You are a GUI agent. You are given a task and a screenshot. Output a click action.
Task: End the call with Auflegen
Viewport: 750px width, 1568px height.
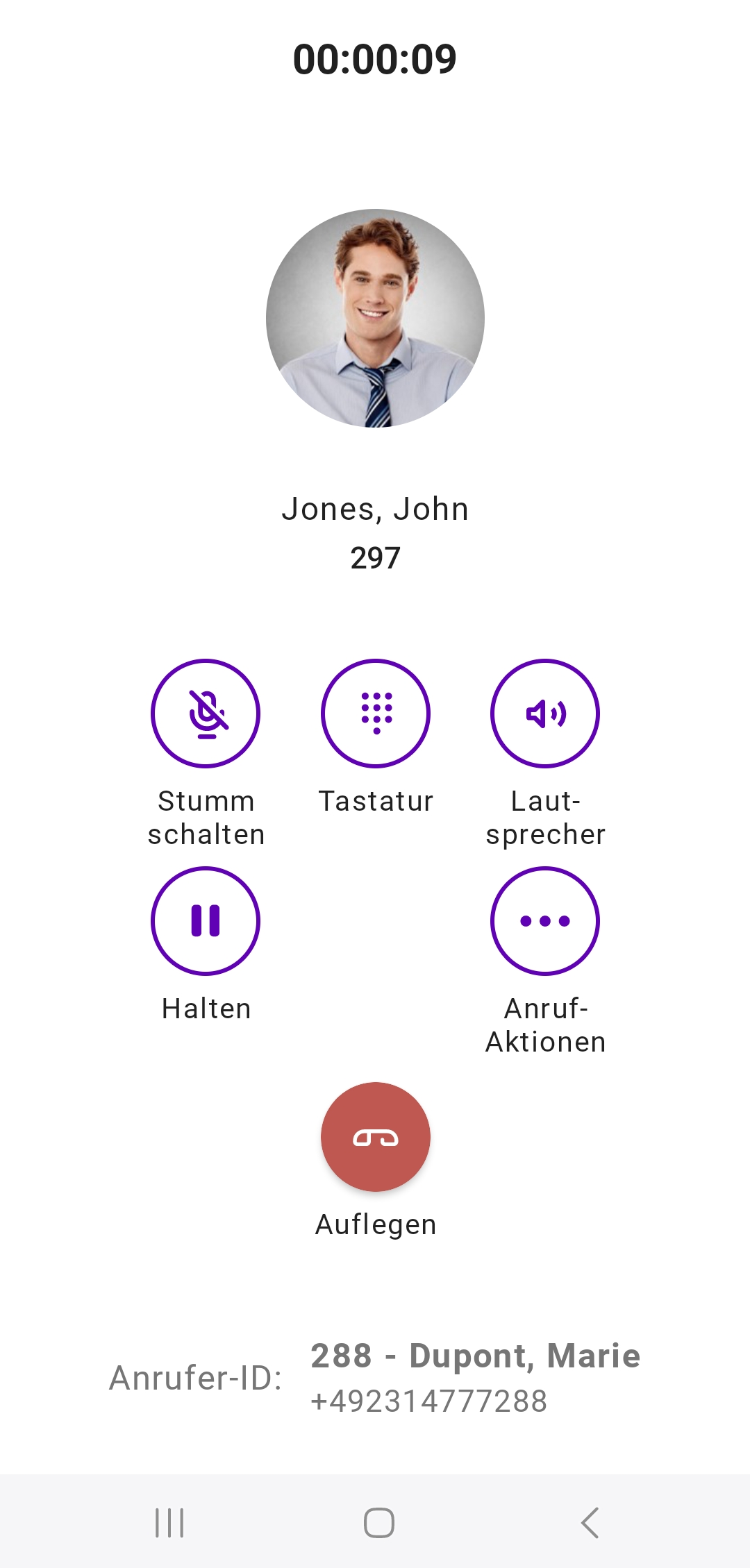coord(376,1137)
